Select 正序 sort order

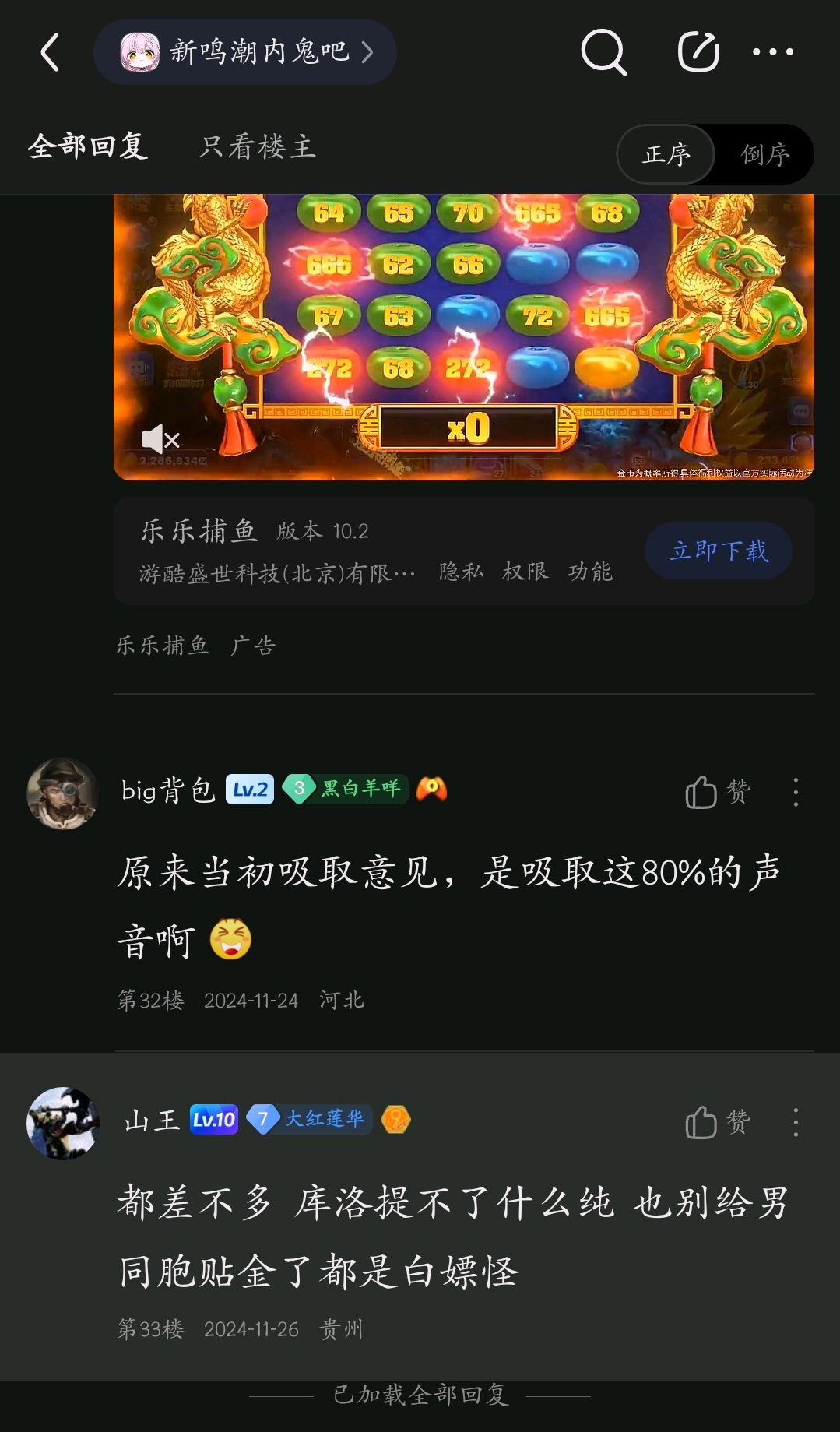click(666, 154)
